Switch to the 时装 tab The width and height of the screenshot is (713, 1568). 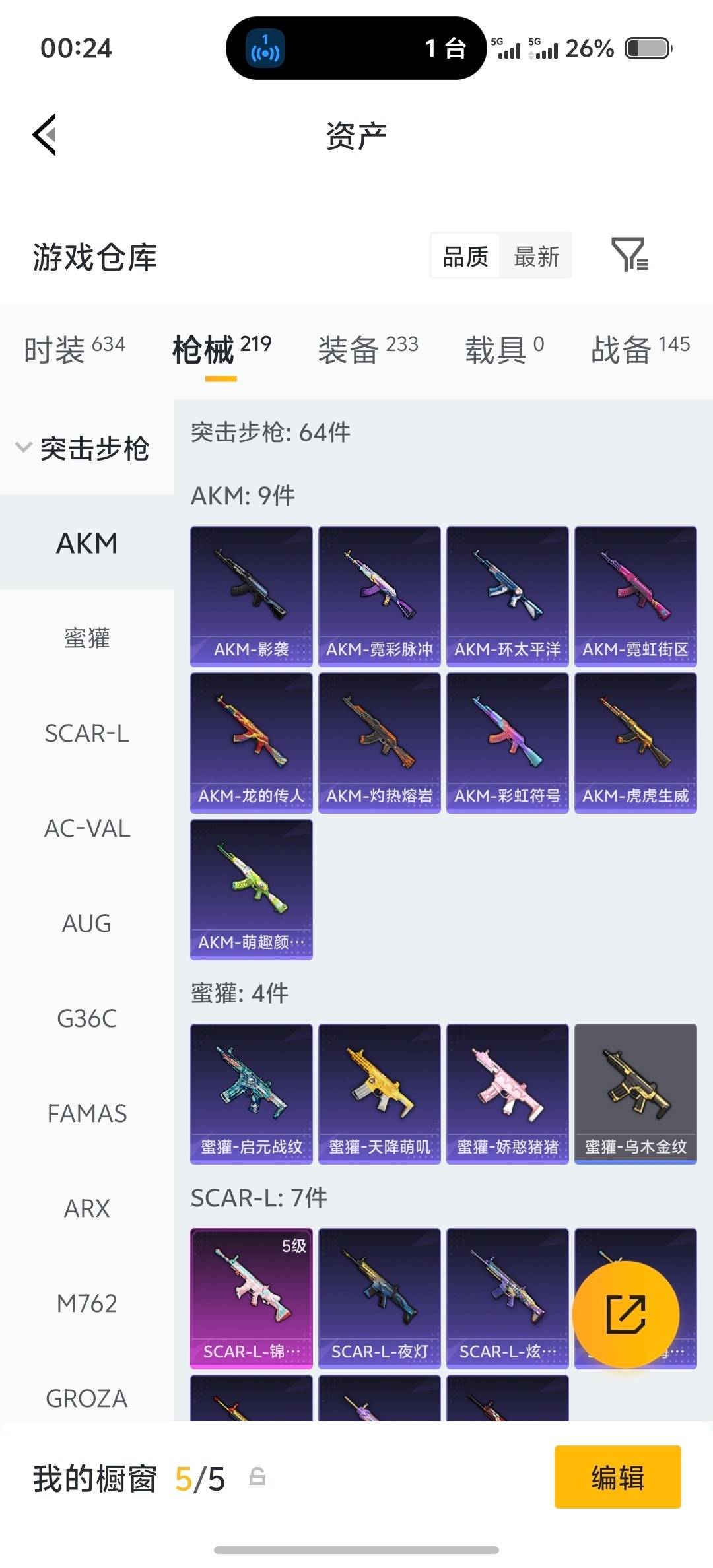74,349
